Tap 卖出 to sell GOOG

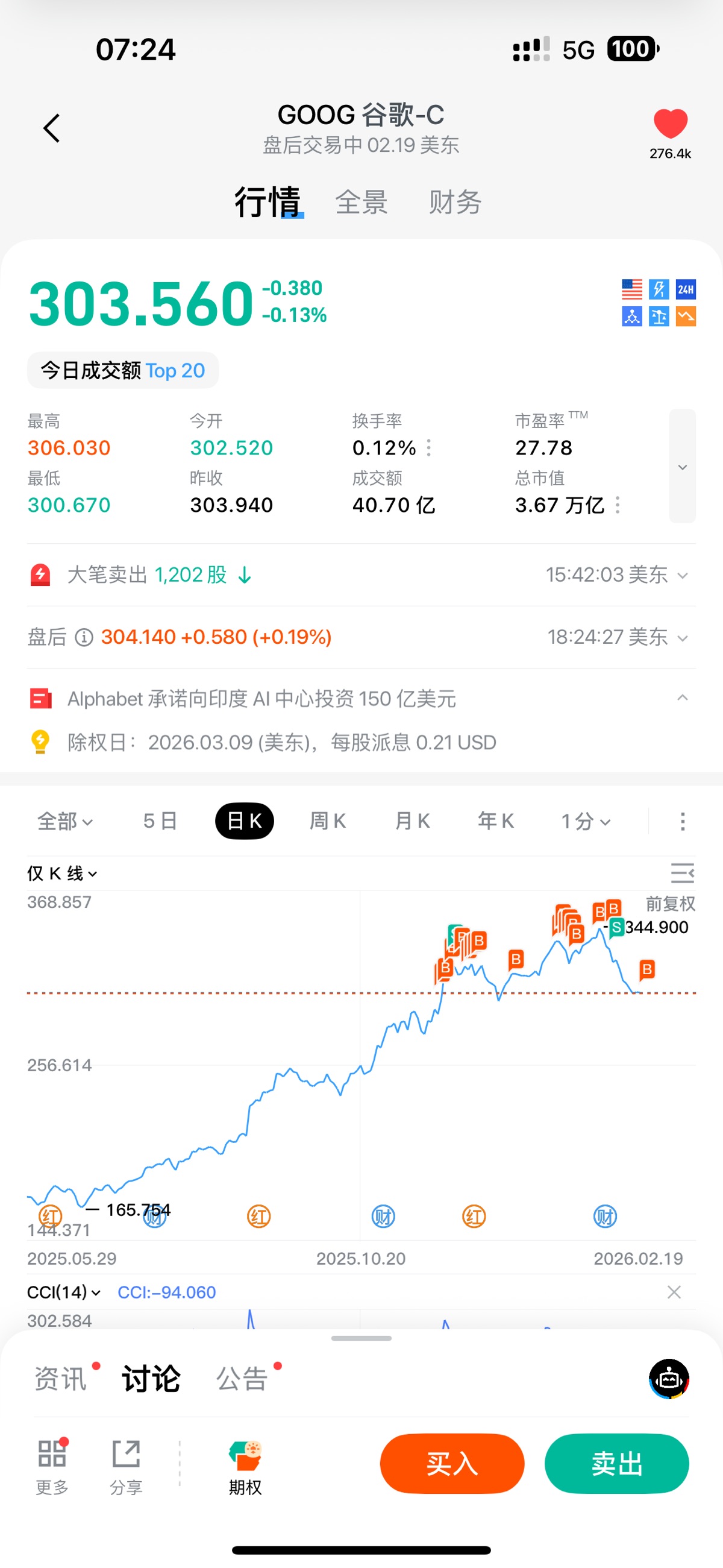(616, 1463)
